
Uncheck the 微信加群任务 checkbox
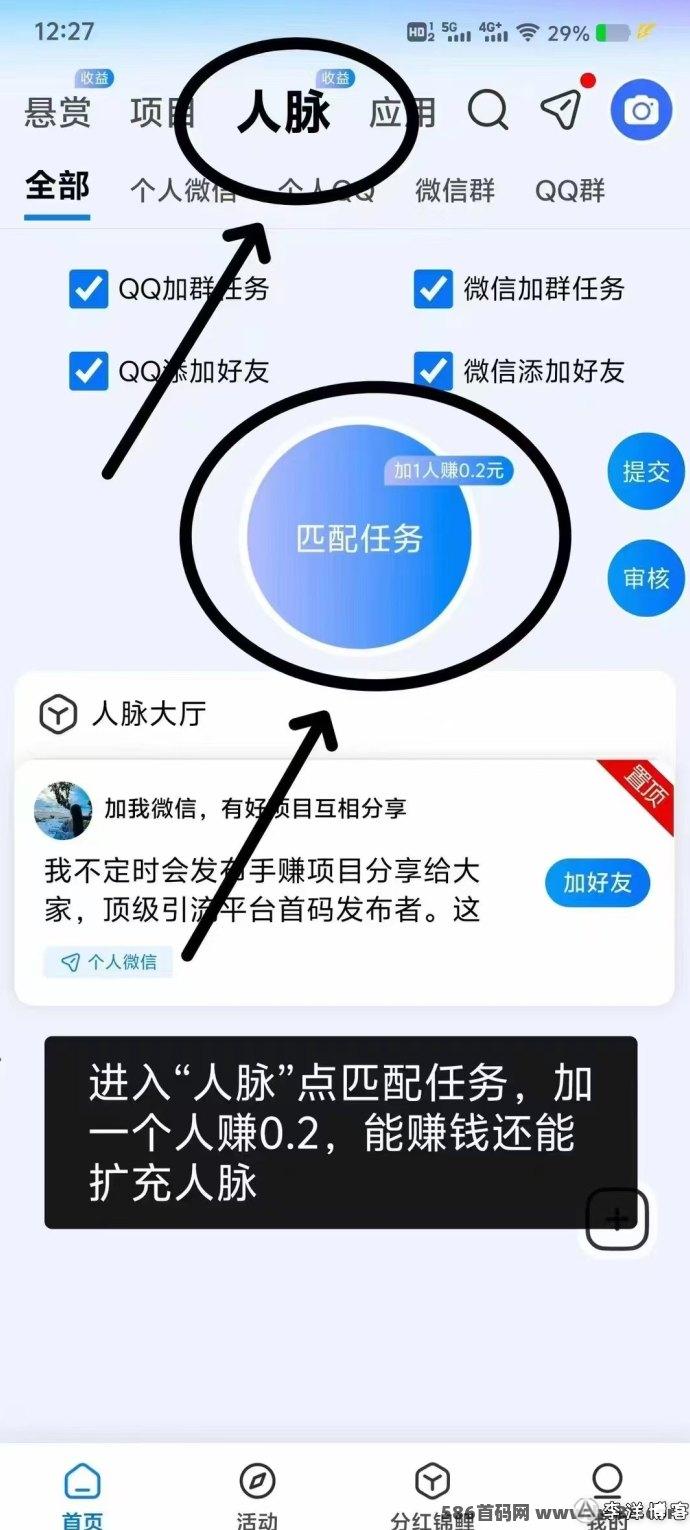coord(433,289)
